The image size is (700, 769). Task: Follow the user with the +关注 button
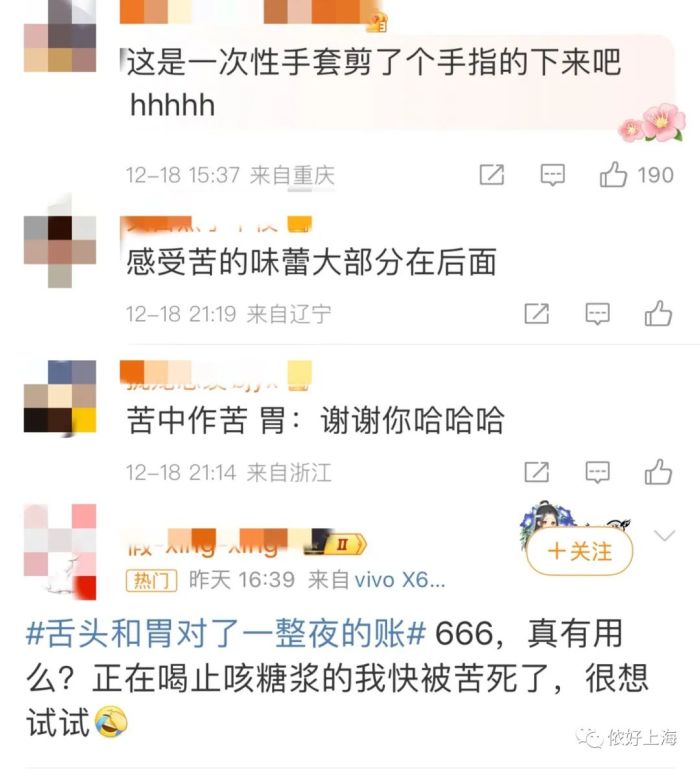click(580, 552)
